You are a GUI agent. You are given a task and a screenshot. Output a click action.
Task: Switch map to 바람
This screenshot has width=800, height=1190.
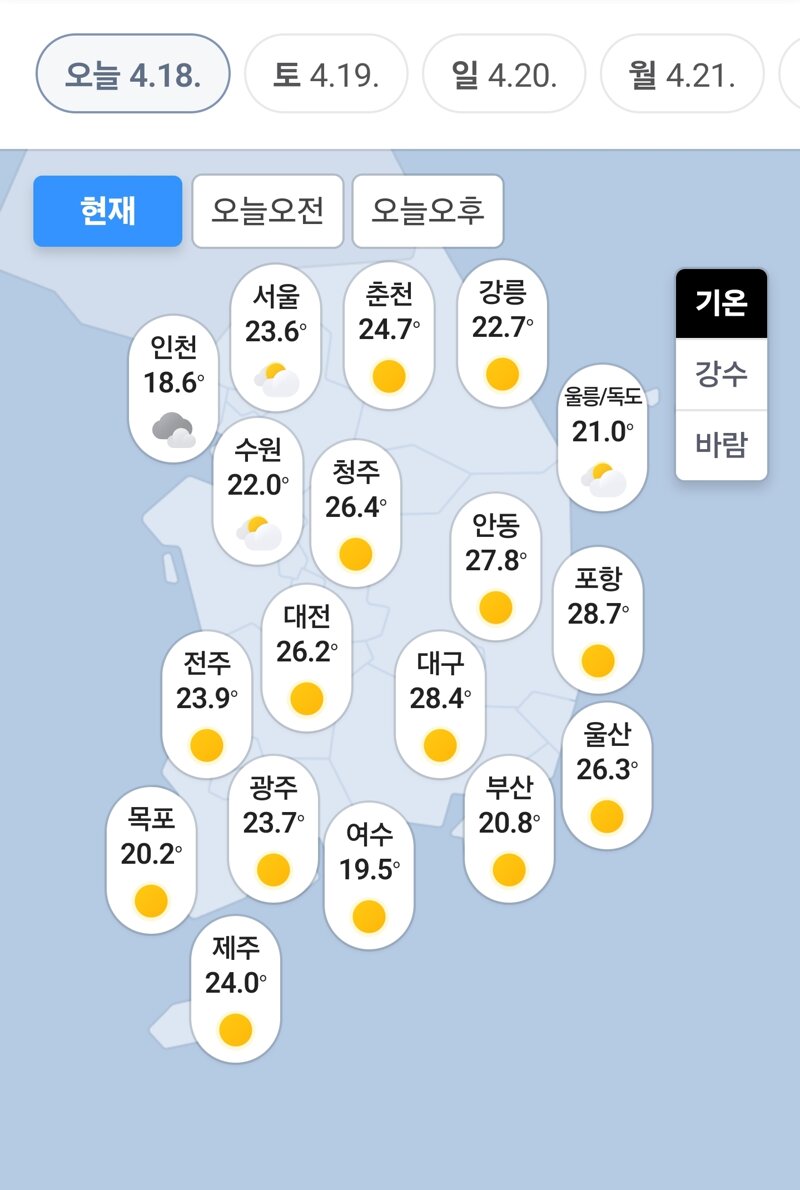[721, 445]
